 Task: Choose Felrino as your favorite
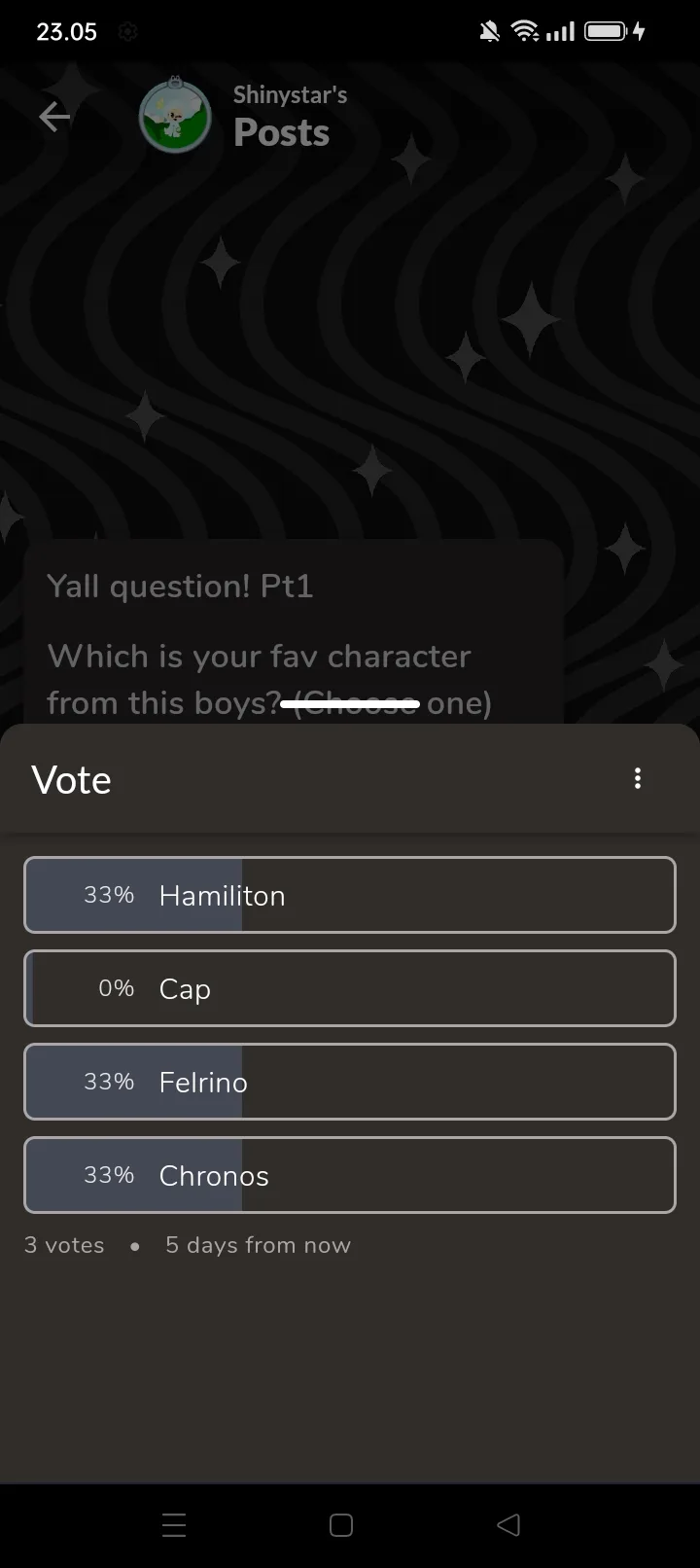tap(350, 1082)
